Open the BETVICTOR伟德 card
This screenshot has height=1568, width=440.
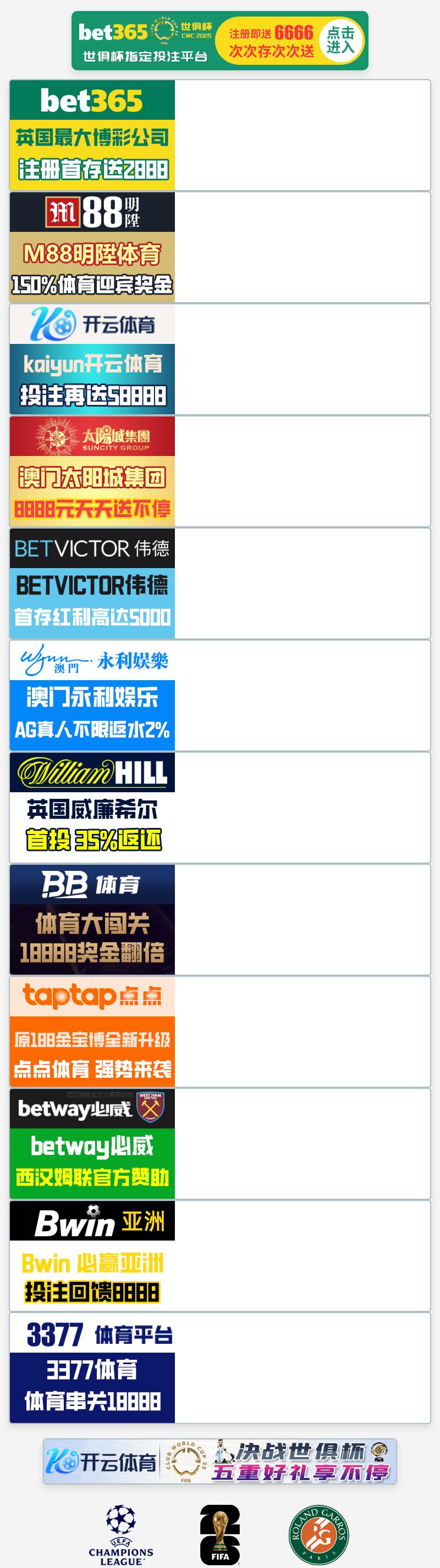92,583
